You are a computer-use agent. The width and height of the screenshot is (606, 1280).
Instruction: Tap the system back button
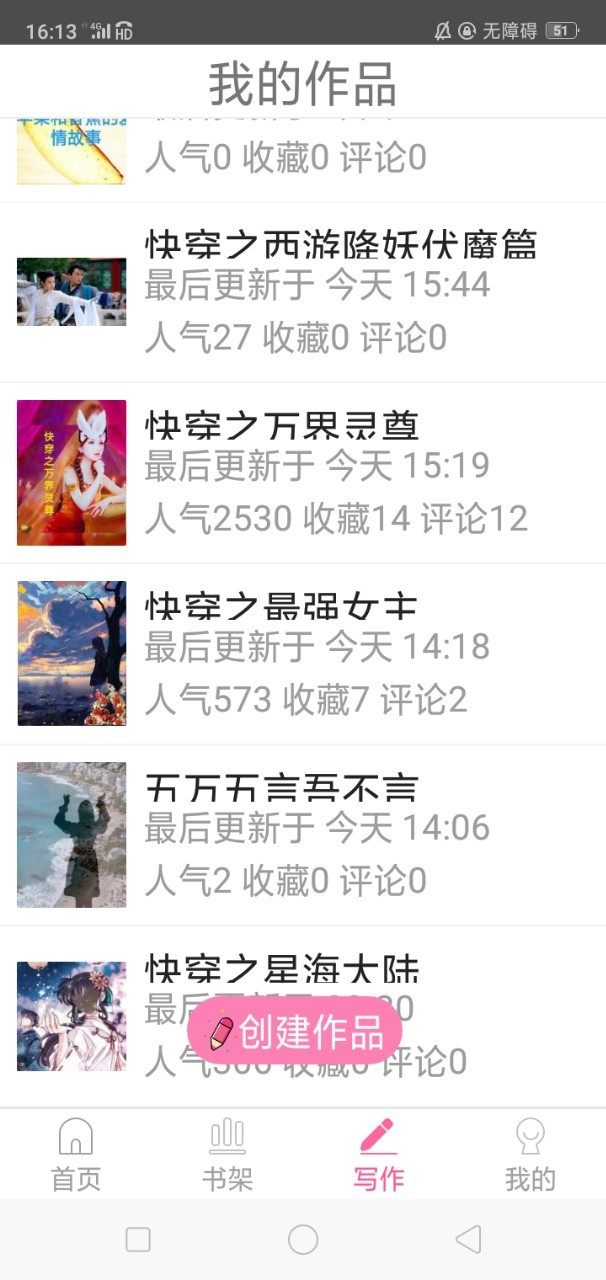click(467, 1240)
